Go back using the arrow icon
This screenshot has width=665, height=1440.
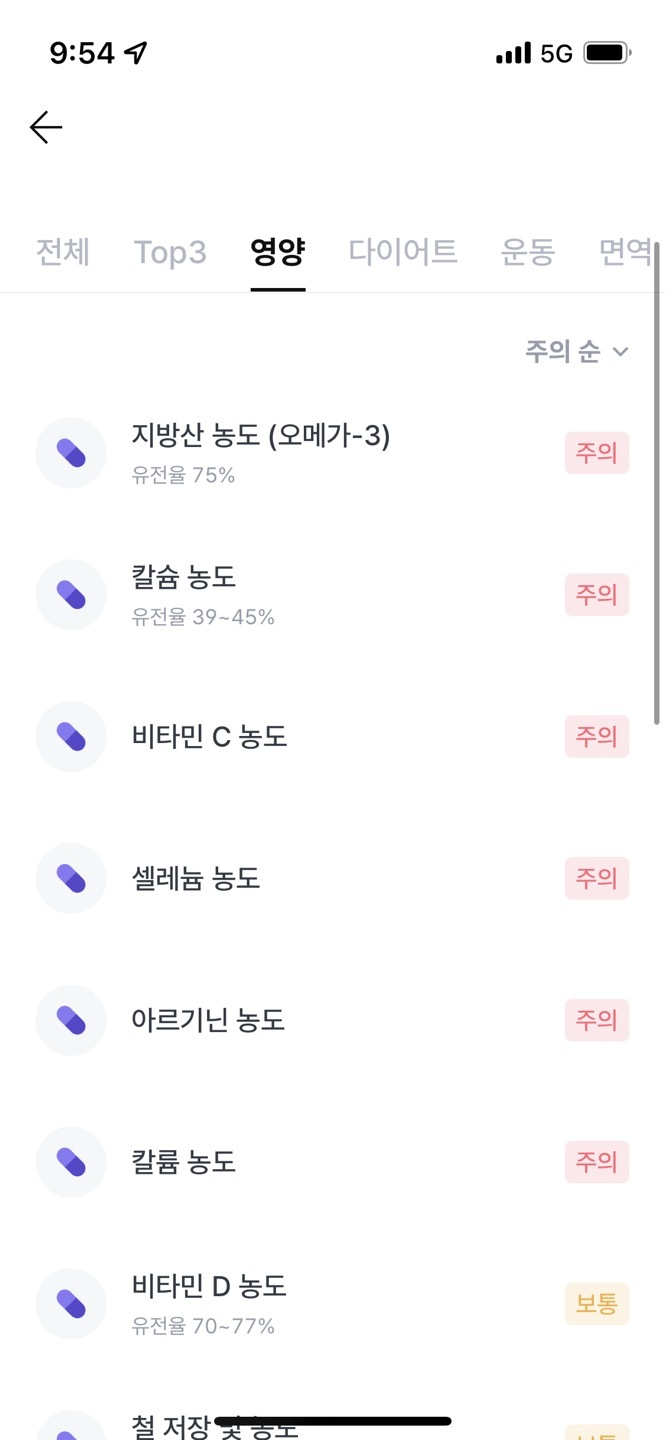46,127
